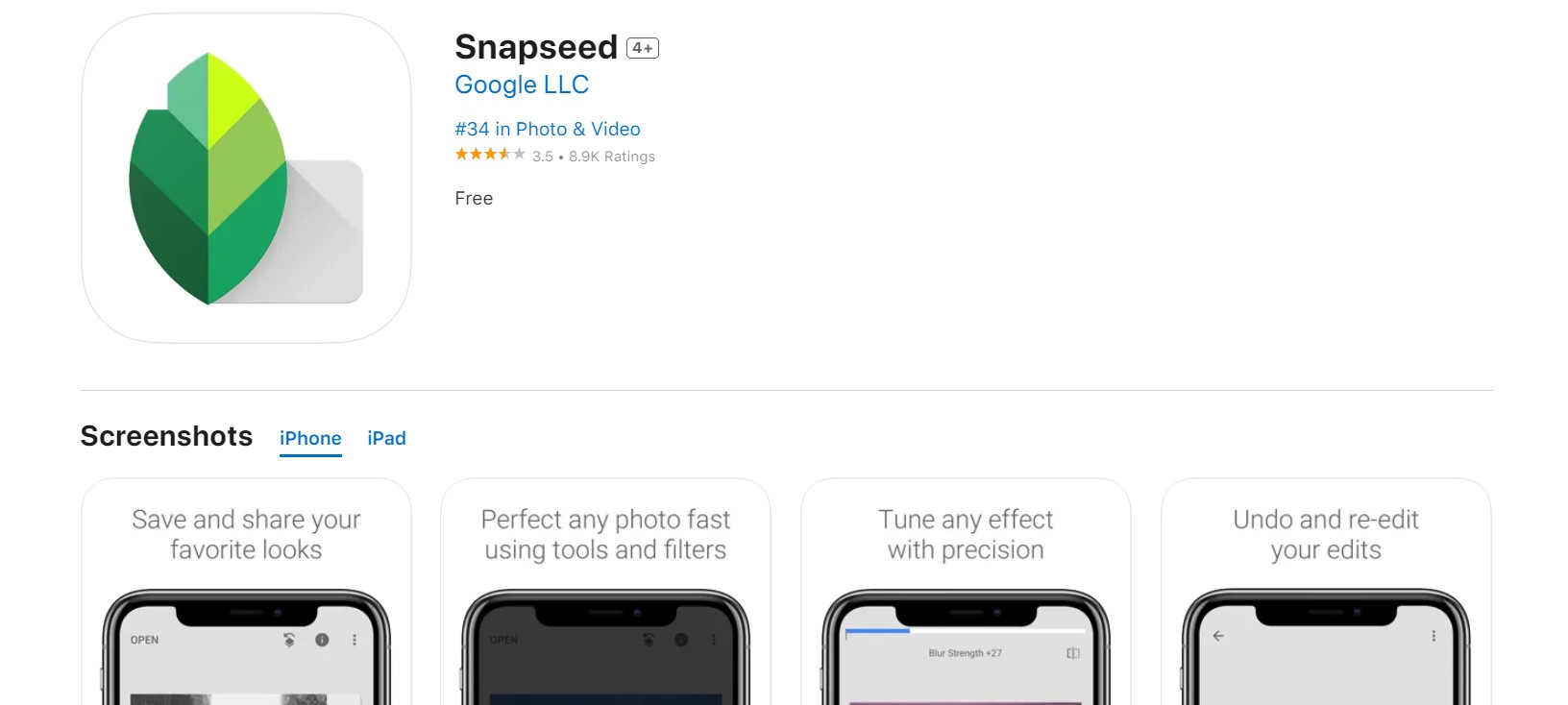
Task: Switch to the iPad screenshots tab
Action: (386, 438)
